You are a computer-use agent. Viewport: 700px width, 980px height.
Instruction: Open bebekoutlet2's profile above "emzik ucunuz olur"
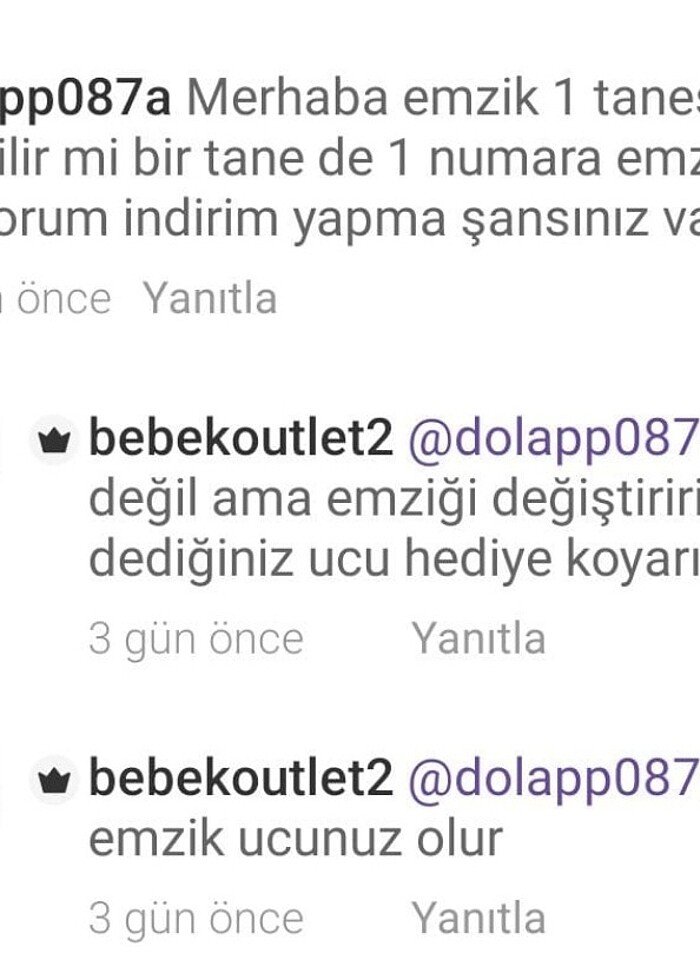[240, 779]
